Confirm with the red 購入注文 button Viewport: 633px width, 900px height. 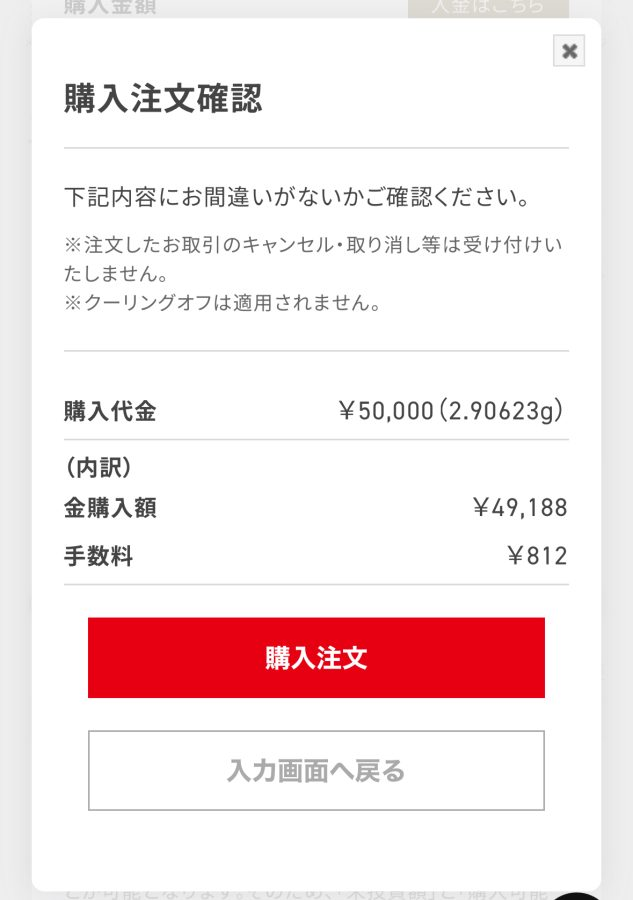pos(316,657)
